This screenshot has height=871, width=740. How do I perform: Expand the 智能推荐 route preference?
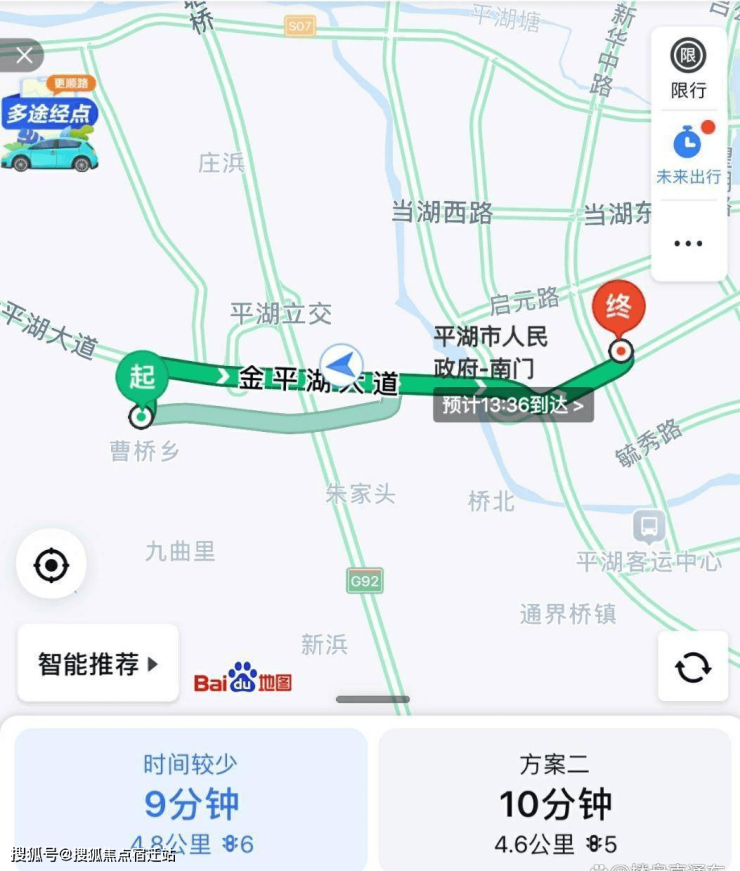pos(98,664)
